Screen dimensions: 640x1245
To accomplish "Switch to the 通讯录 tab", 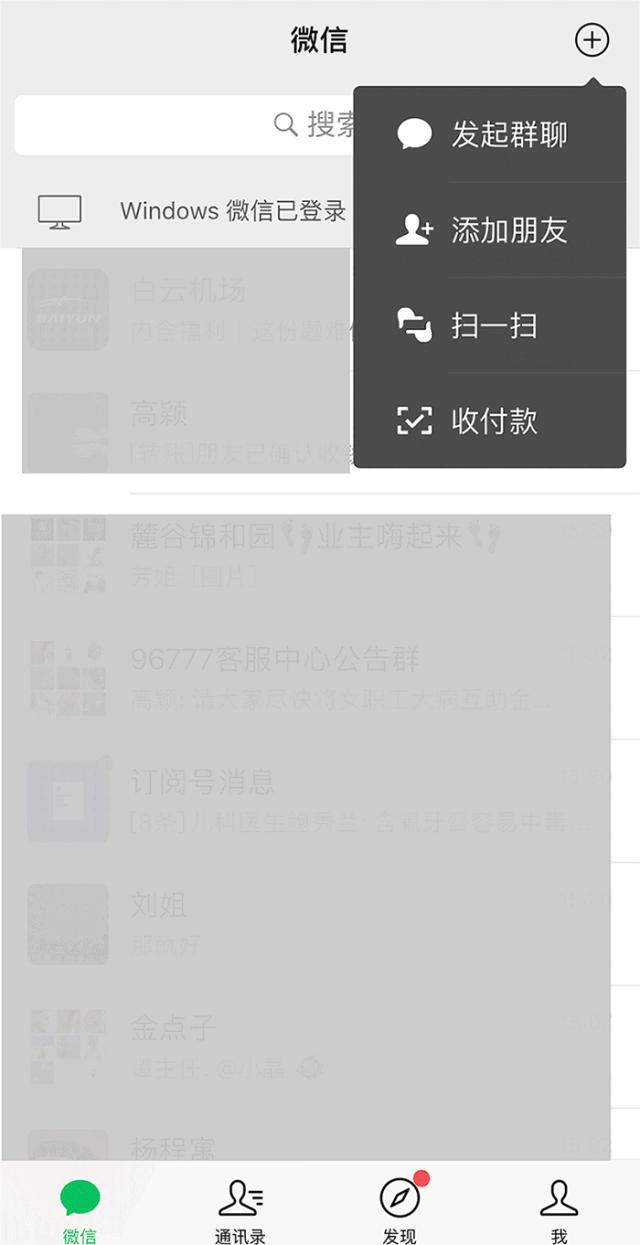I will (x=240, y=1212).
